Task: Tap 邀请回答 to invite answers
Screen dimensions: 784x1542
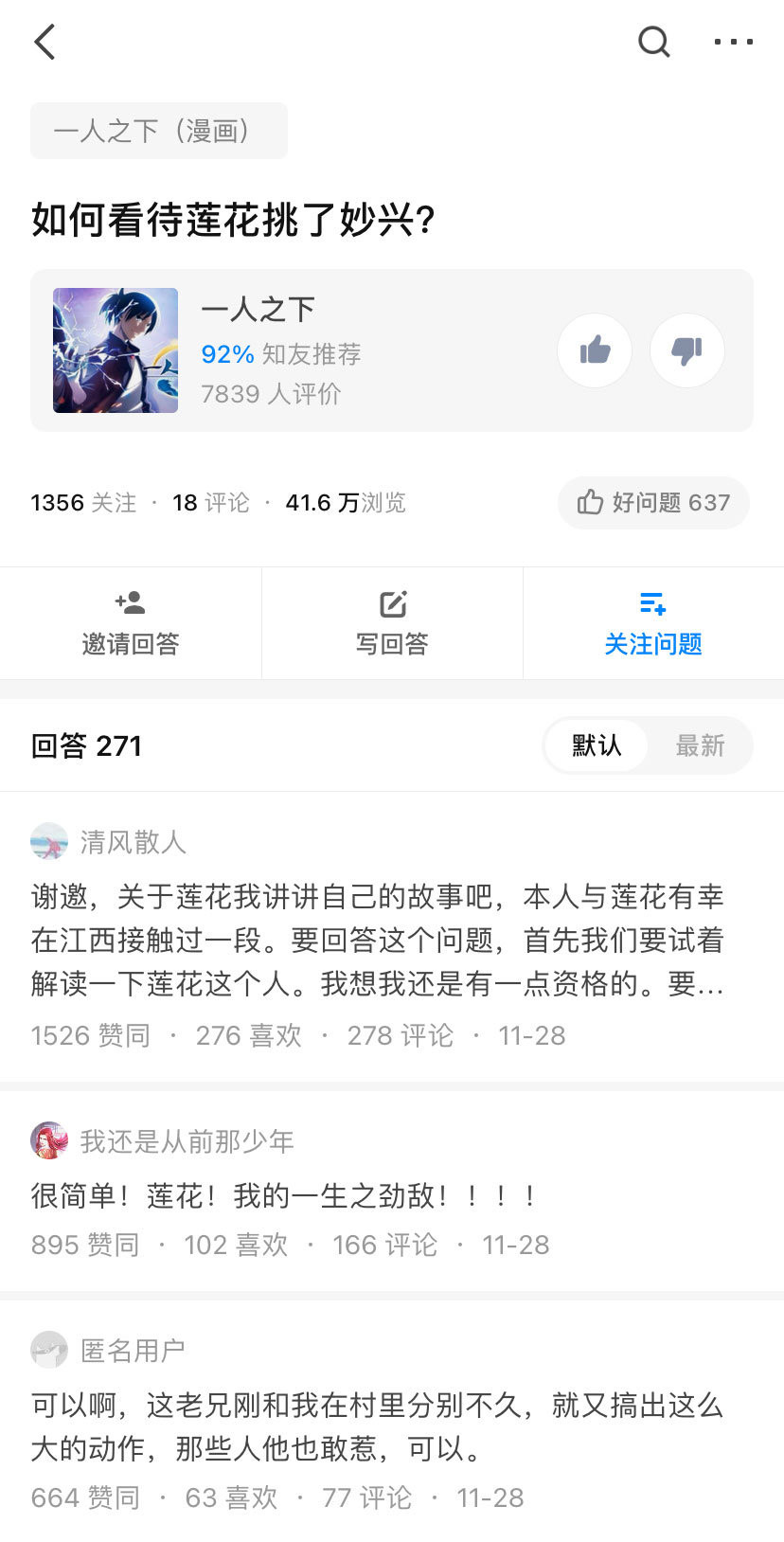Action: (131, 623)
